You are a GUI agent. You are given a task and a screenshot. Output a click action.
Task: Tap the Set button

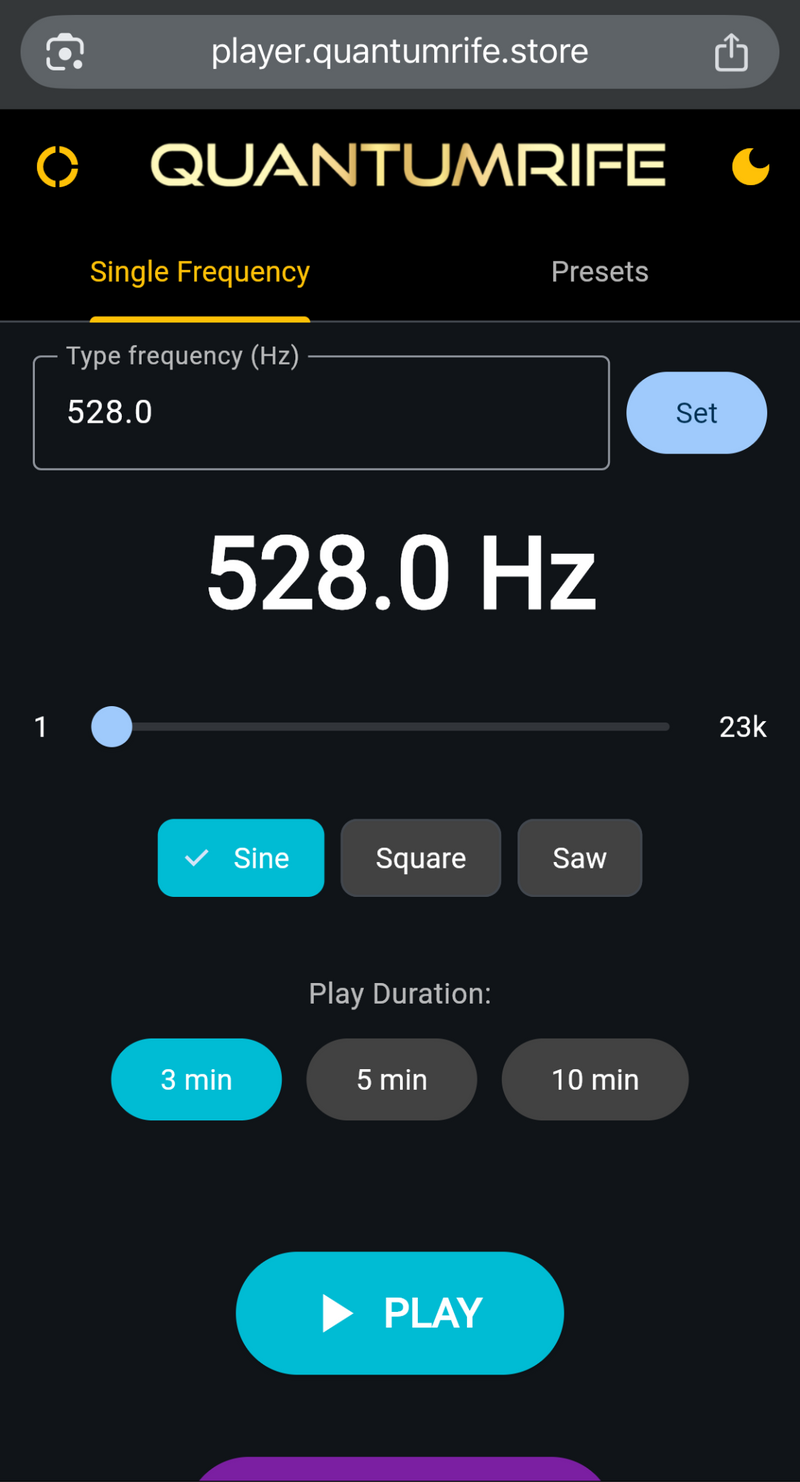point(696,413)
